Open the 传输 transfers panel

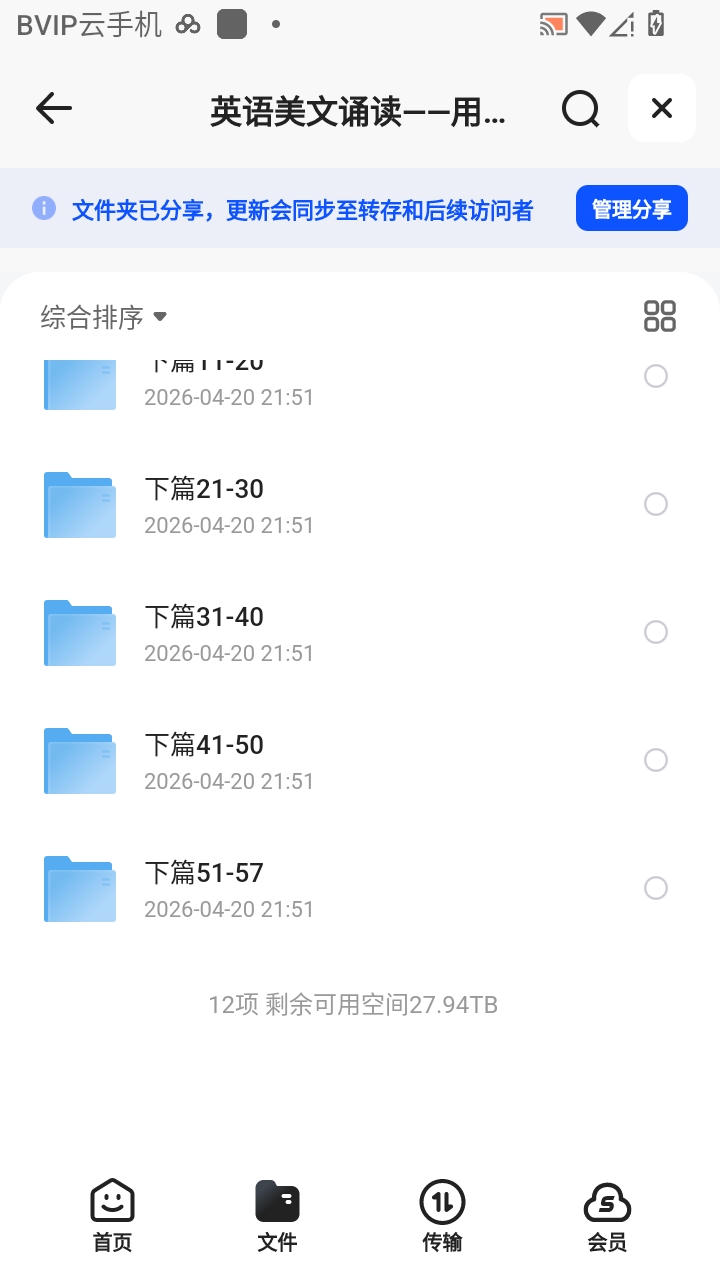[x=442, y=1213]
